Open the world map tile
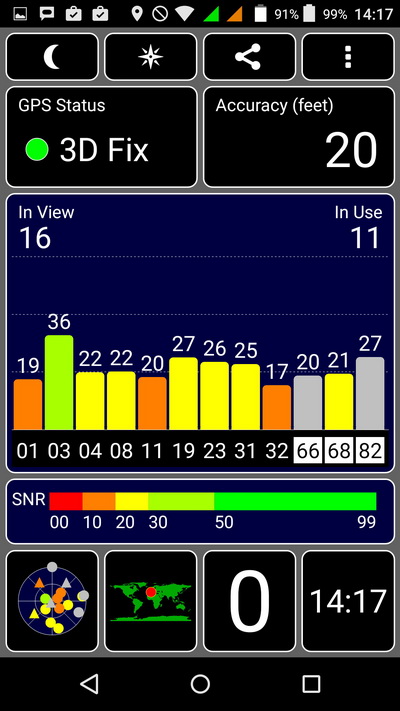The height and width of the screenshot is (711, 400). pos(151,601)
